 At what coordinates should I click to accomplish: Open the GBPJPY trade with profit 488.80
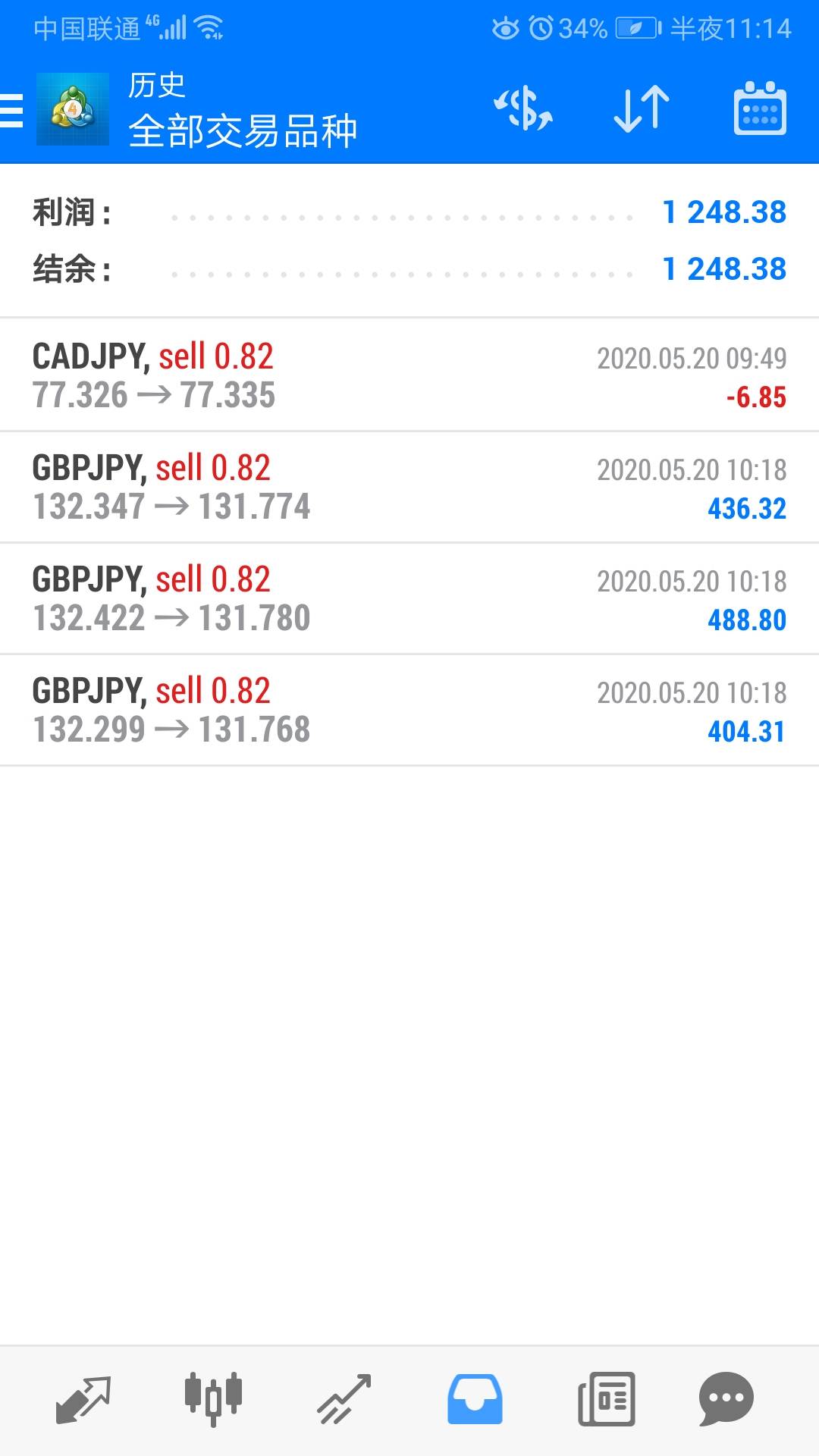pos(409,598)
